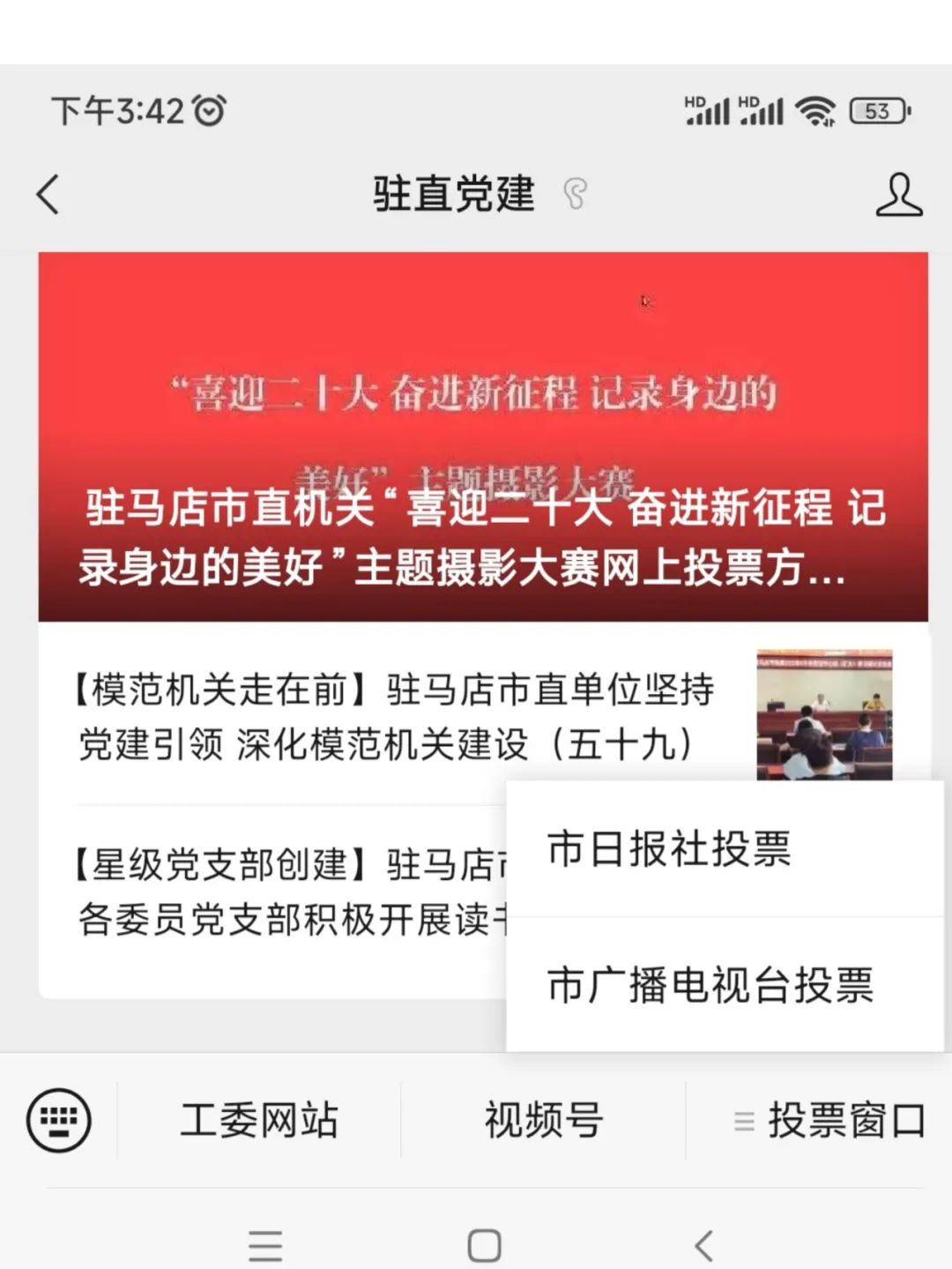
Task: Tap the system home button
Action: point(484,1246)
